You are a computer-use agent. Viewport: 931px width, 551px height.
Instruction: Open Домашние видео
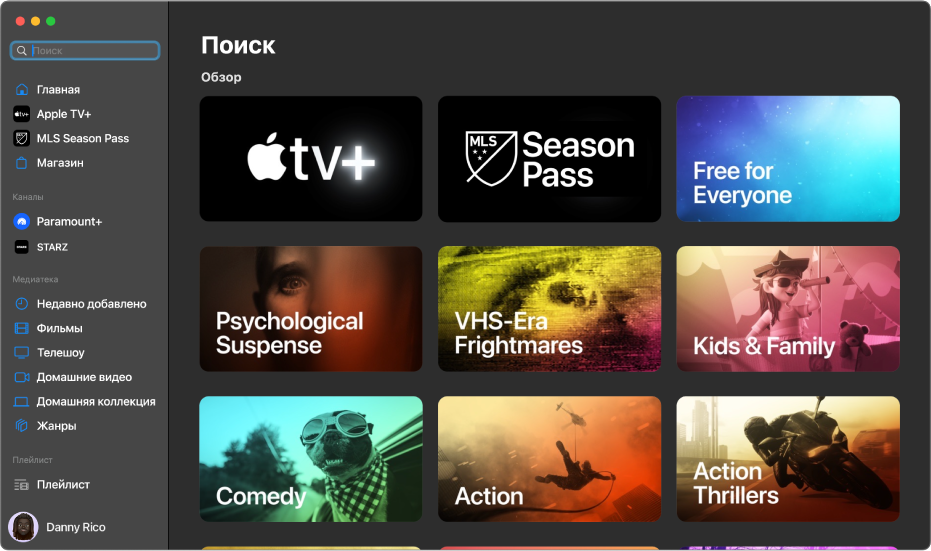tap(84, 377)
